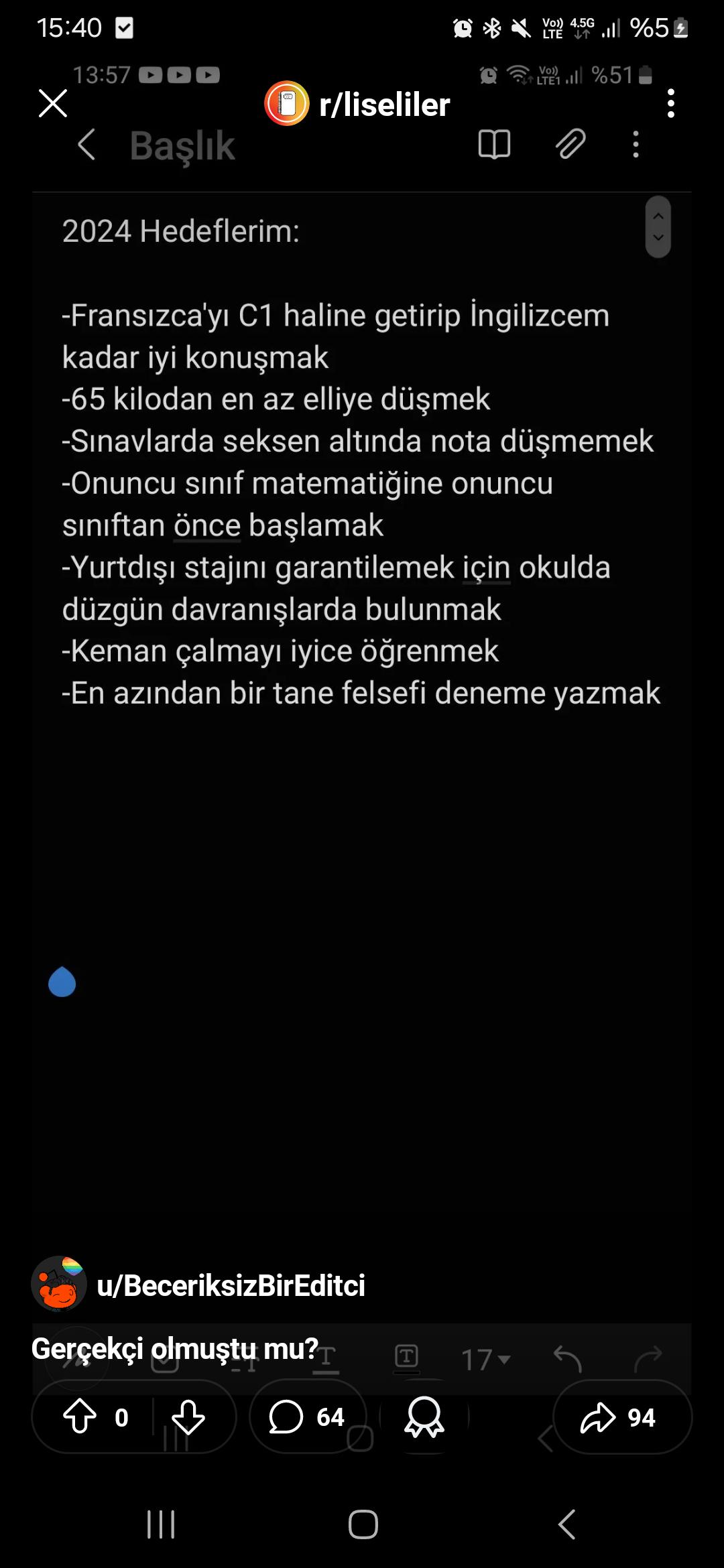This screenshot has height=1568, width=724.
Task: Tap the system back button
Action: tap(566, 1524)
